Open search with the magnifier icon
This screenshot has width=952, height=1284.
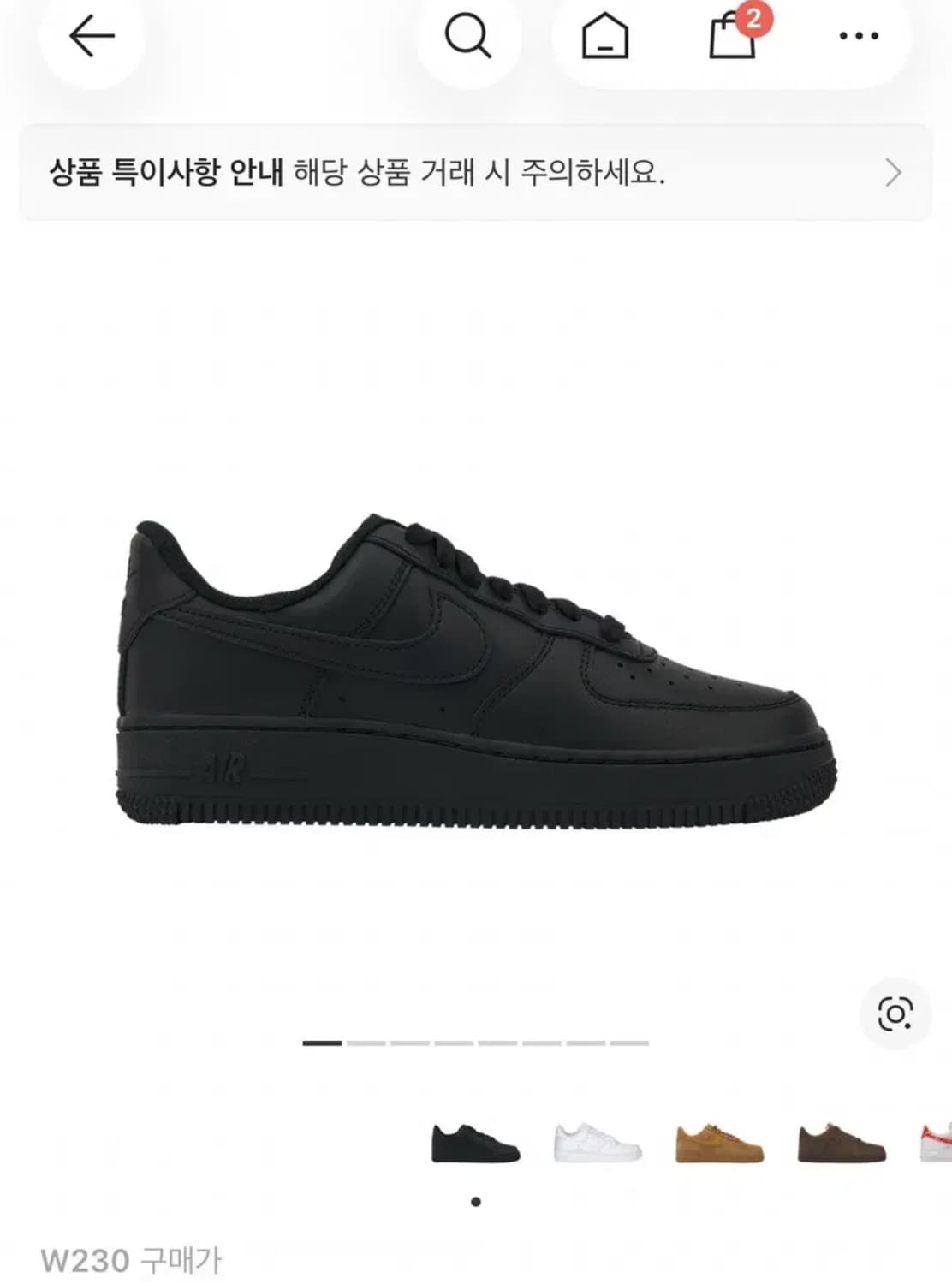(x=467, y=38)
